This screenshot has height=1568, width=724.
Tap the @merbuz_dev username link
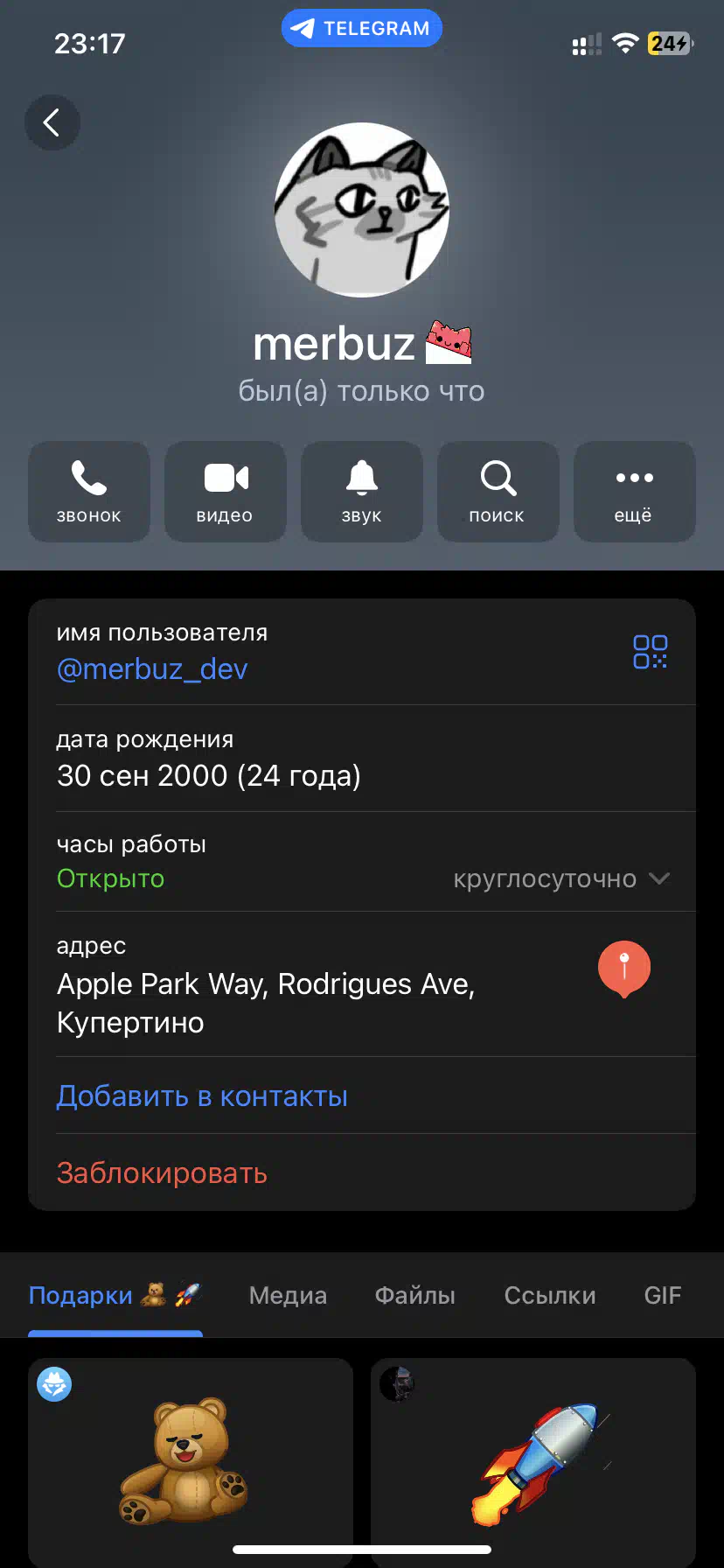click(x=152, y=669)
